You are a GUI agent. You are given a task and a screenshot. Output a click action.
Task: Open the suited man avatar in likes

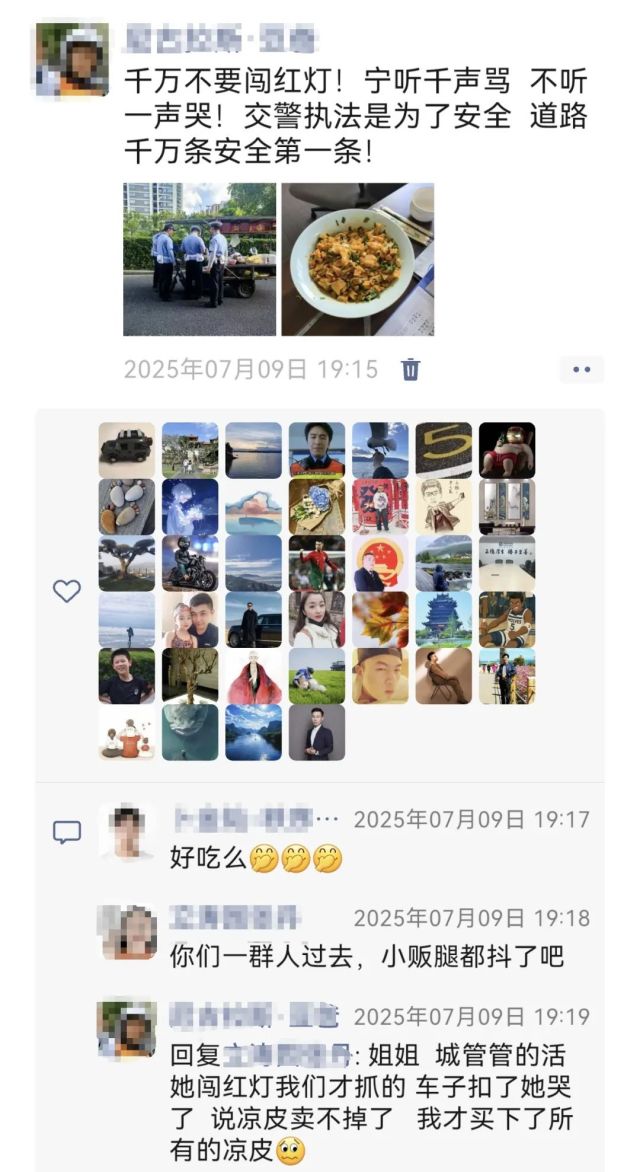click(317, 732)
